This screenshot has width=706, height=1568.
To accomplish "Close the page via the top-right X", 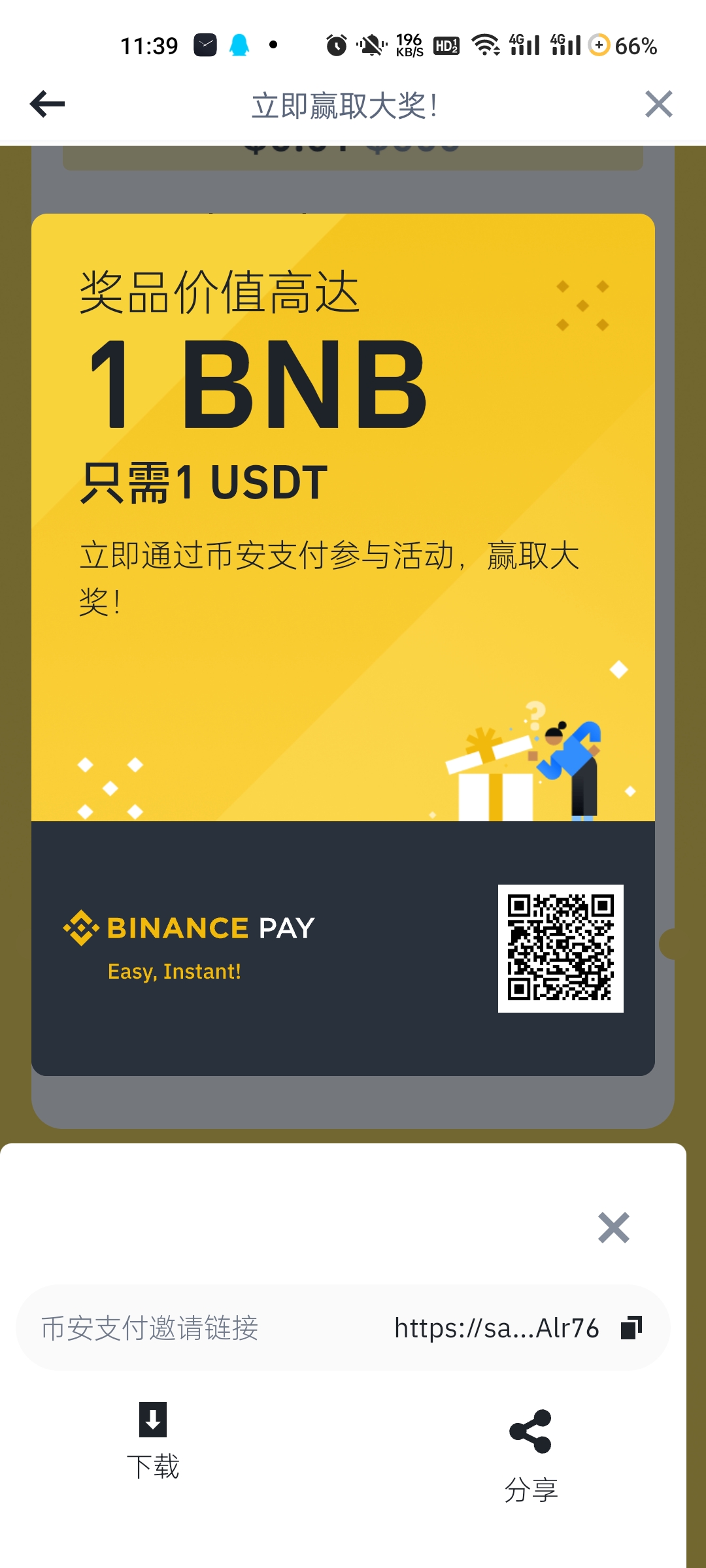I will pyautogui.click(x=658, y=104).
